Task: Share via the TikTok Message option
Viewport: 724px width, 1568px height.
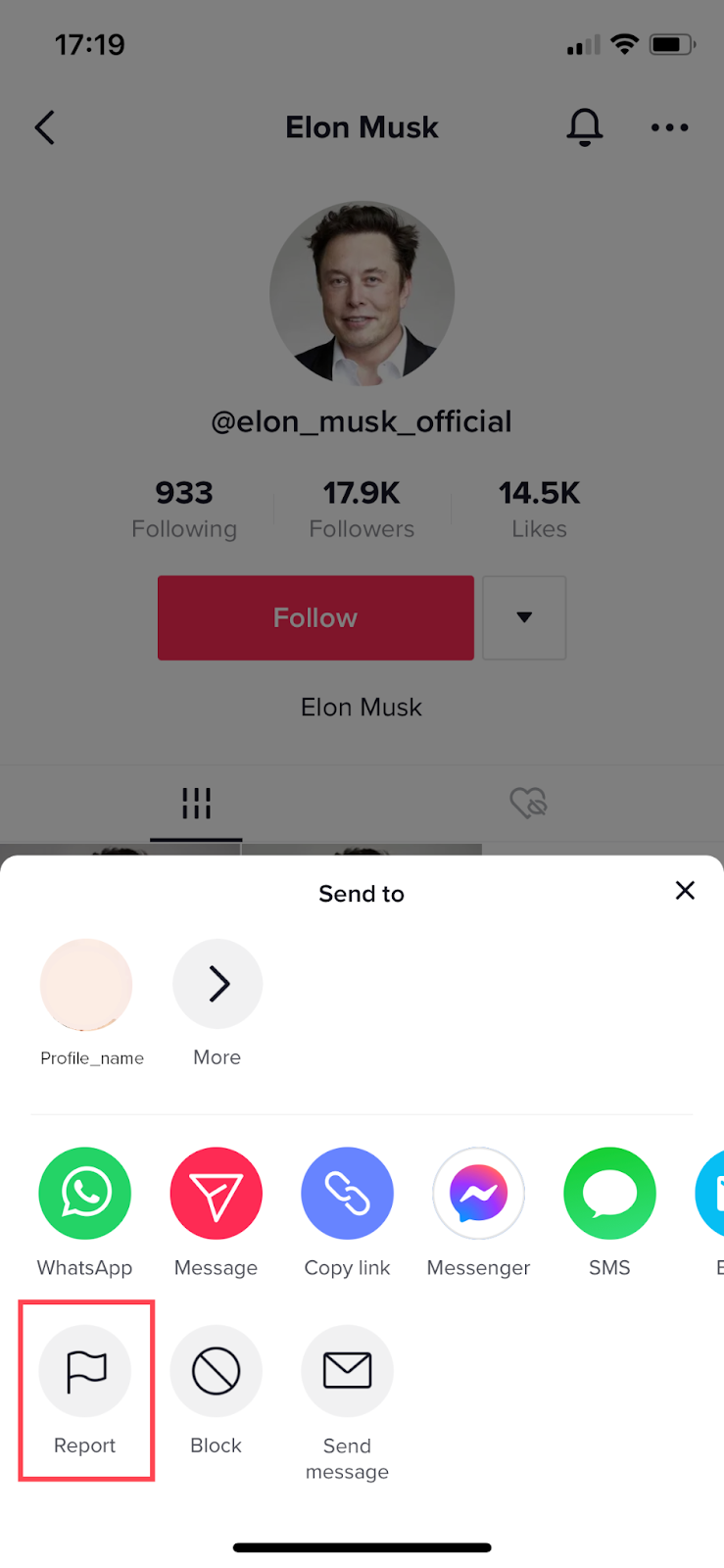Action: (x=217, y=1194)
